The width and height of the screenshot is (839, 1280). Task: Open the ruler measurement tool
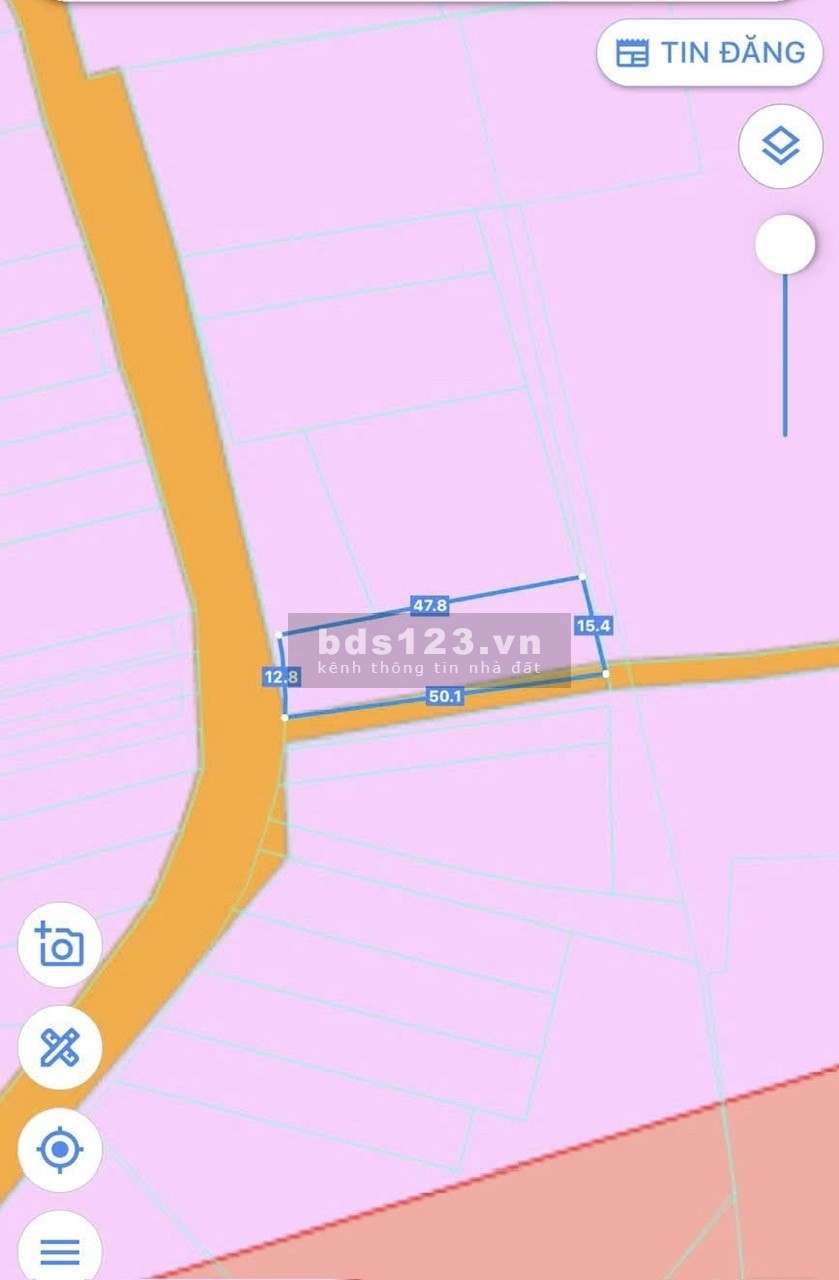click(60, 1048)
